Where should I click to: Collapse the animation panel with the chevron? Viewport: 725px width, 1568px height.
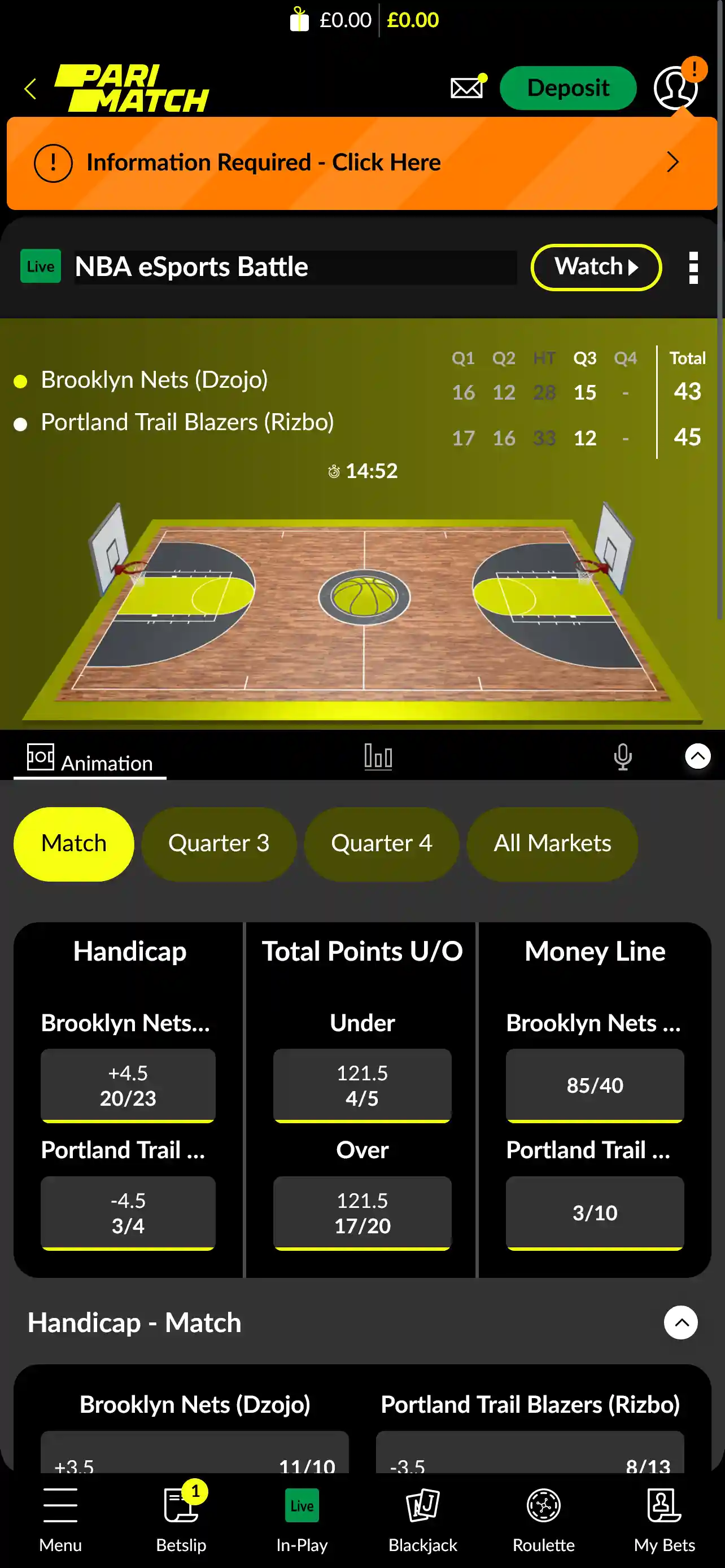pos(697,756)
